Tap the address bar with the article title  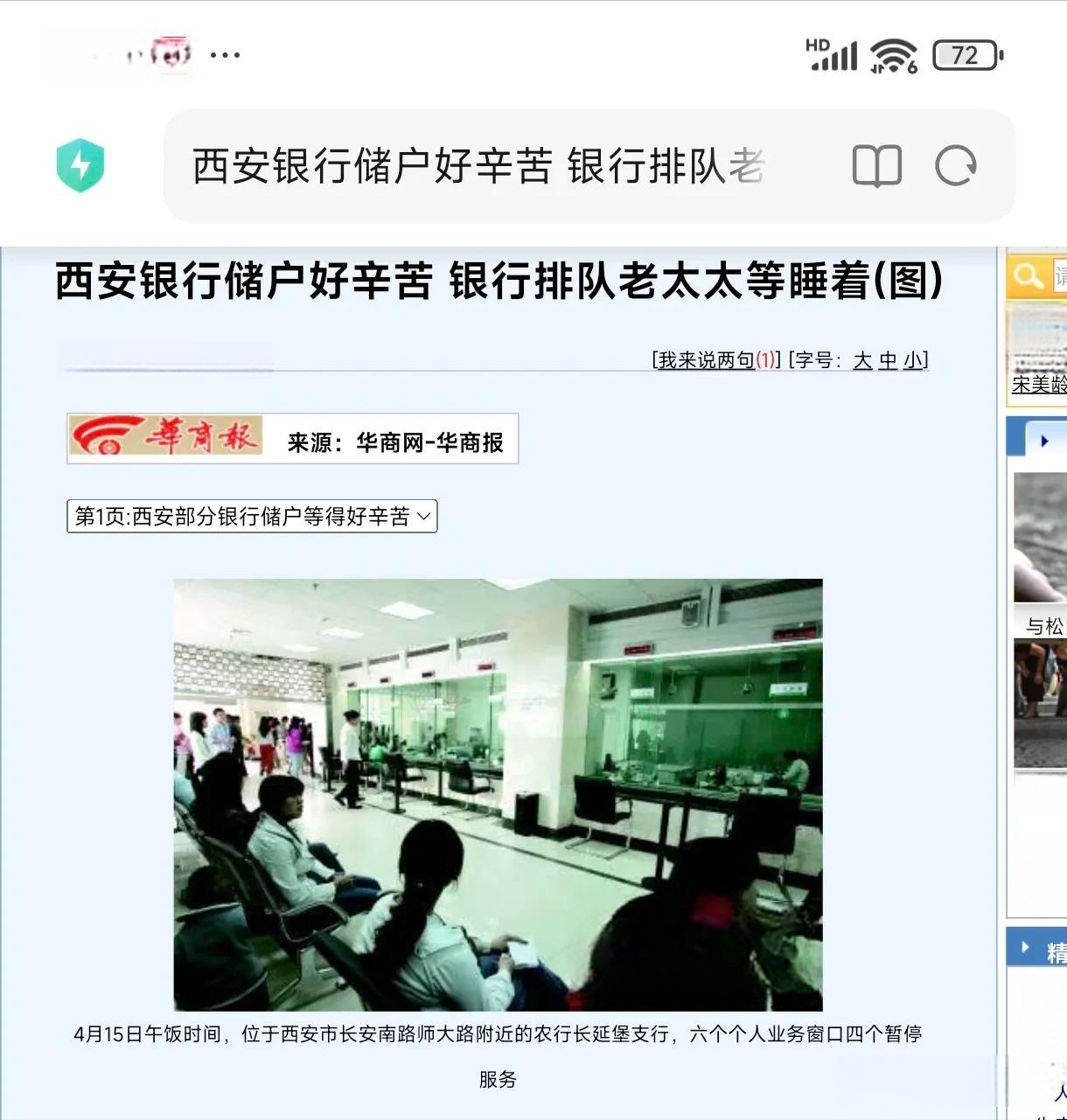477,166
